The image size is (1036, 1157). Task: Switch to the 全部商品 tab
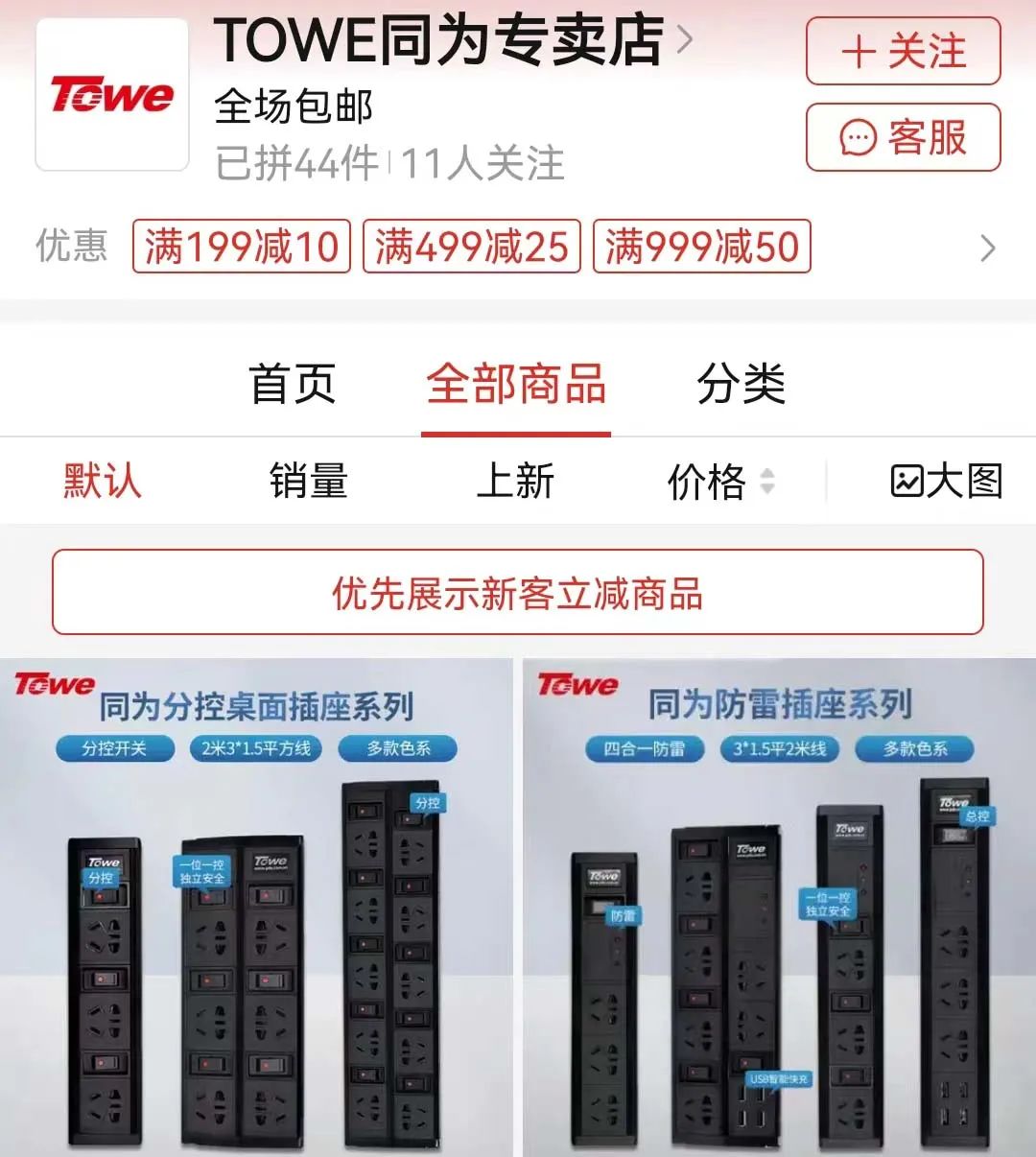[x=516, y=384]
